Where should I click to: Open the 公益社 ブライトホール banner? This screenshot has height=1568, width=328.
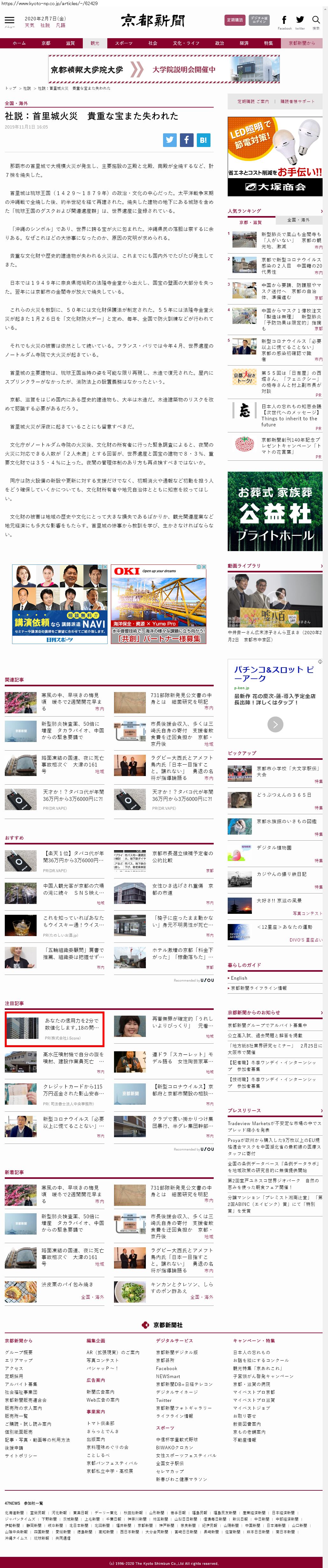(x=275, y=511)
